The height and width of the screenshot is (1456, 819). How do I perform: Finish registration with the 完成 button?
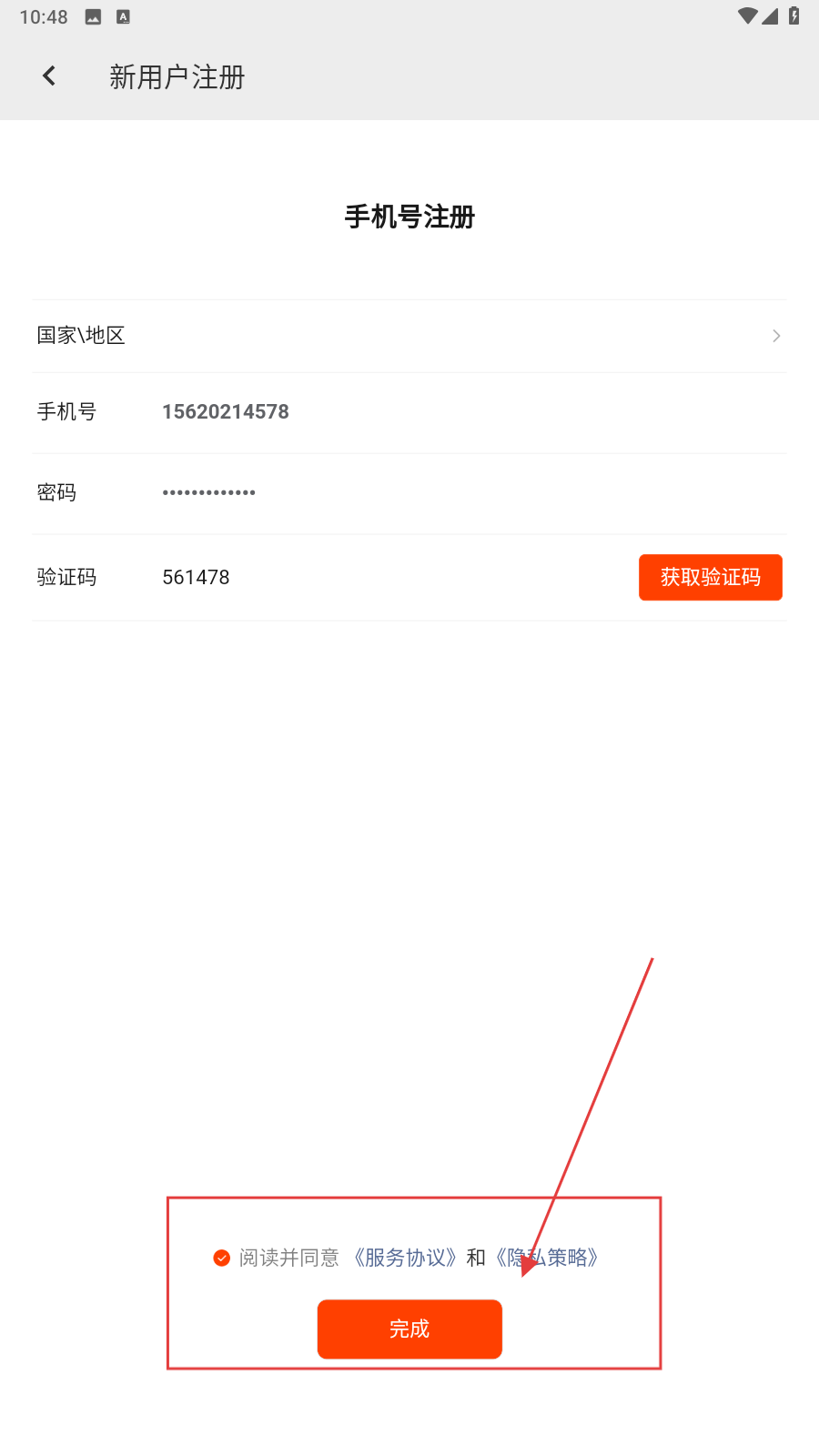409,1329
